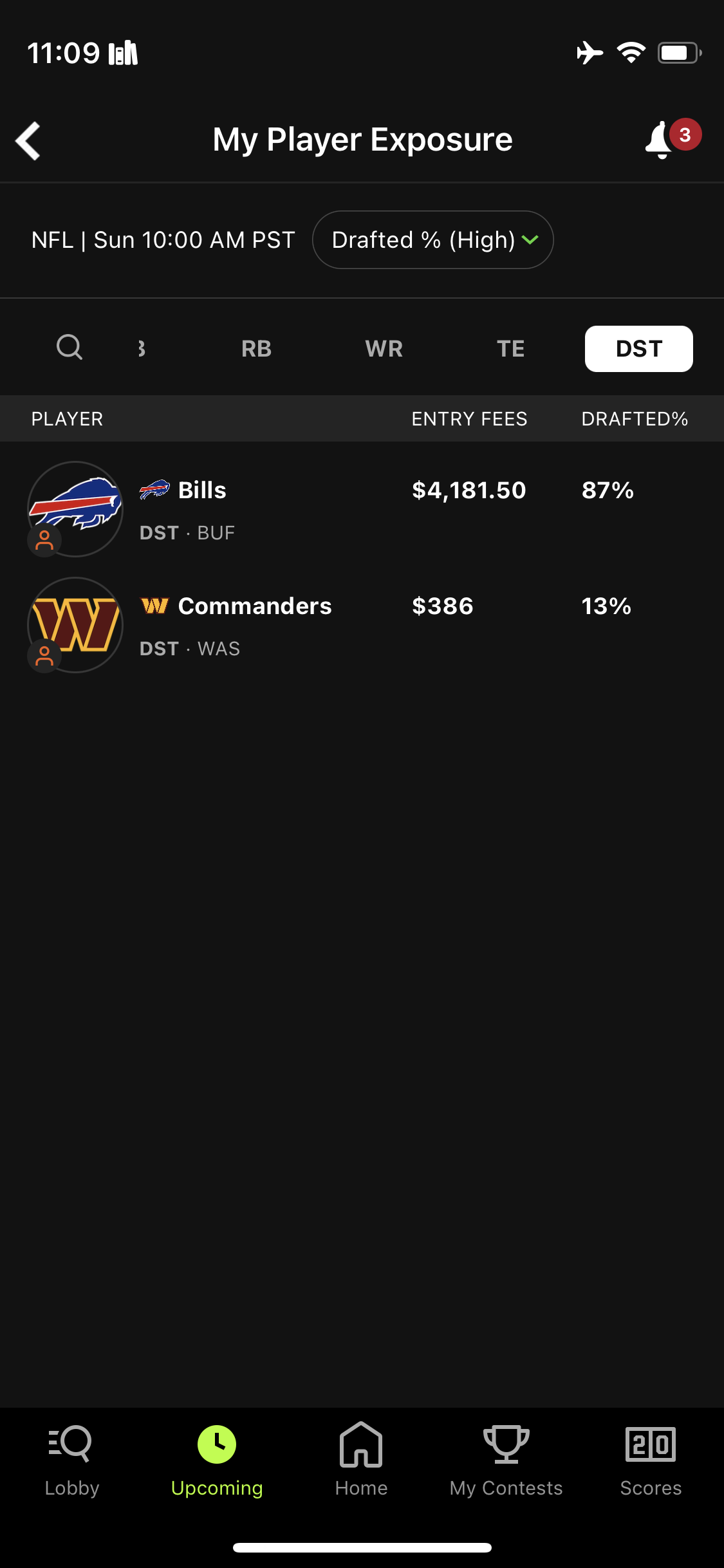Switch to the Home tab
This screenshot has height=1568, width=724.
[361, 1461]
